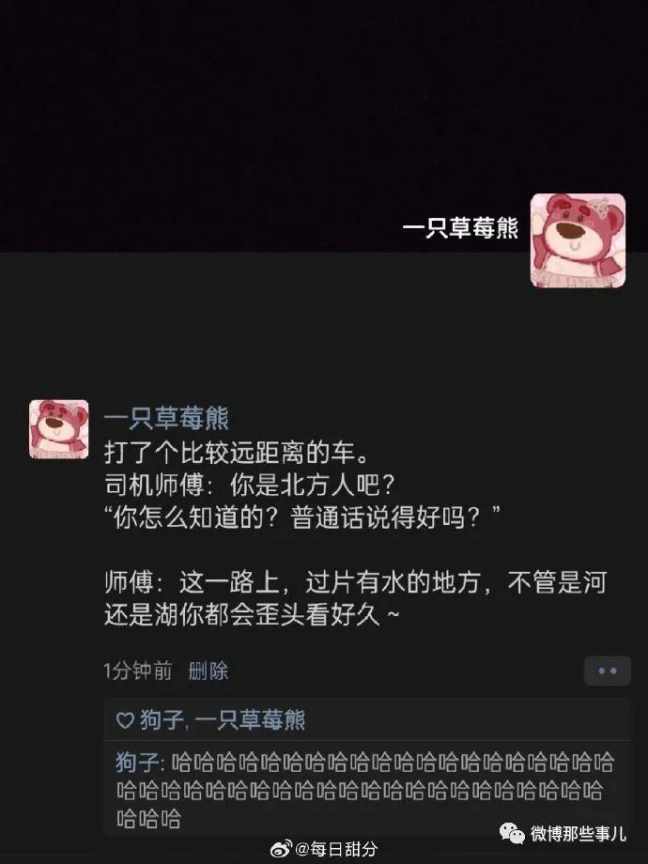Open the large 一只草莓熊 profile avatar
The height and width of the screenshot is (864, 648).
(577, 240)
